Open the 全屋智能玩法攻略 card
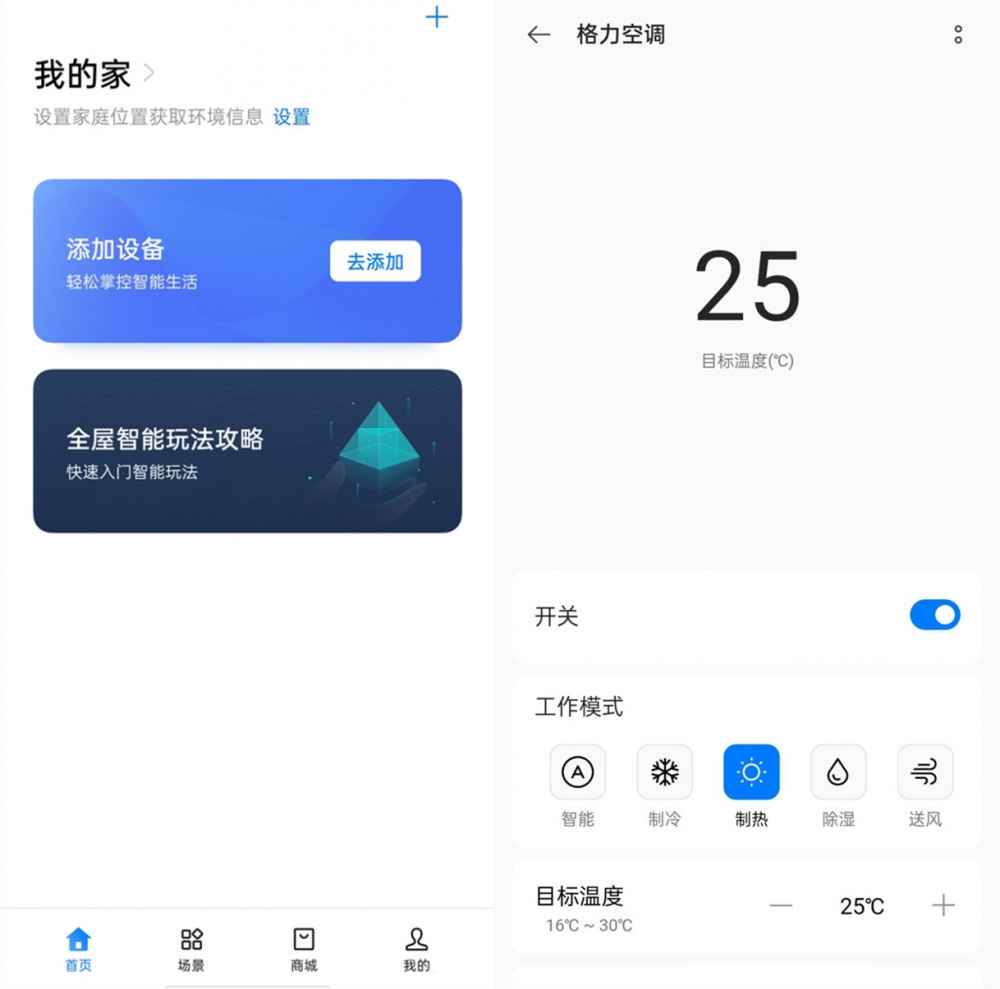Image resolution: width=1000 pixels, height=989 pixels. click(x=247, y=451)
